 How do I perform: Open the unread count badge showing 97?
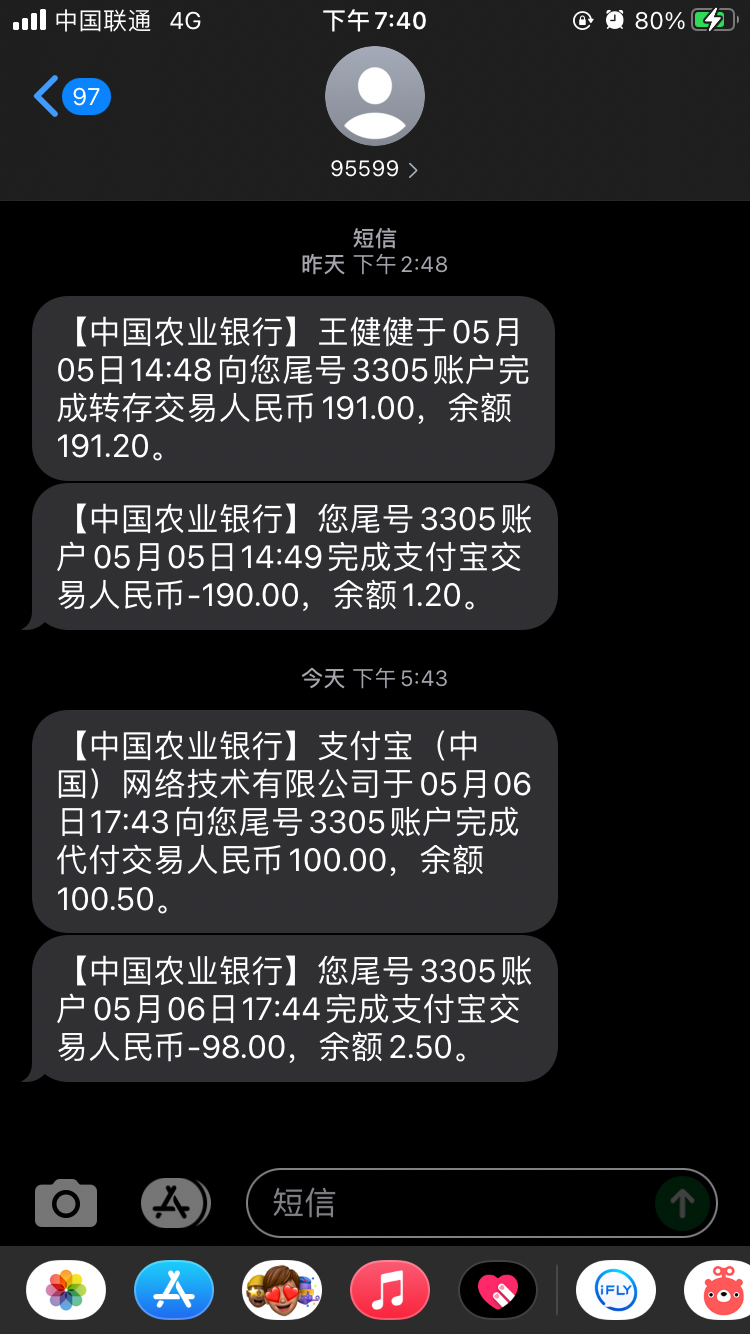[x=86, y=96]
